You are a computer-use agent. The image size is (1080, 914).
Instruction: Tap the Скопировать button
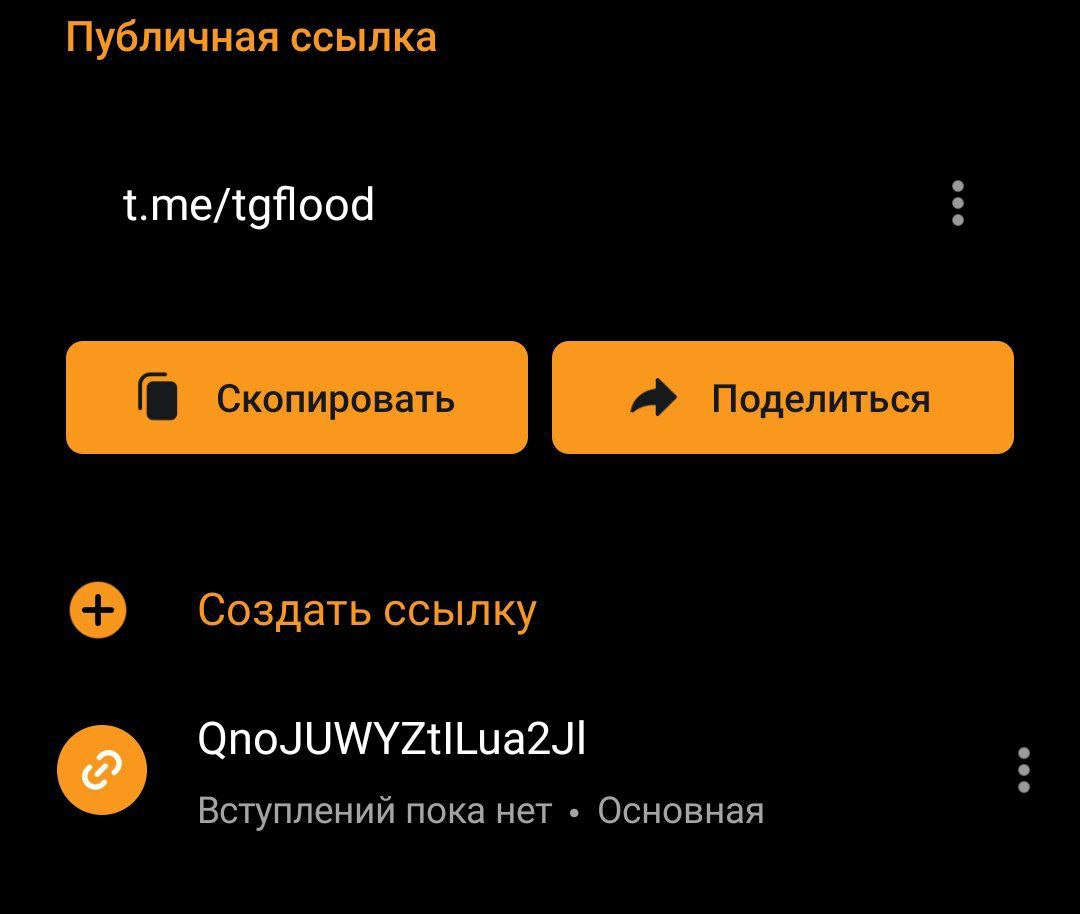point(296,398)
